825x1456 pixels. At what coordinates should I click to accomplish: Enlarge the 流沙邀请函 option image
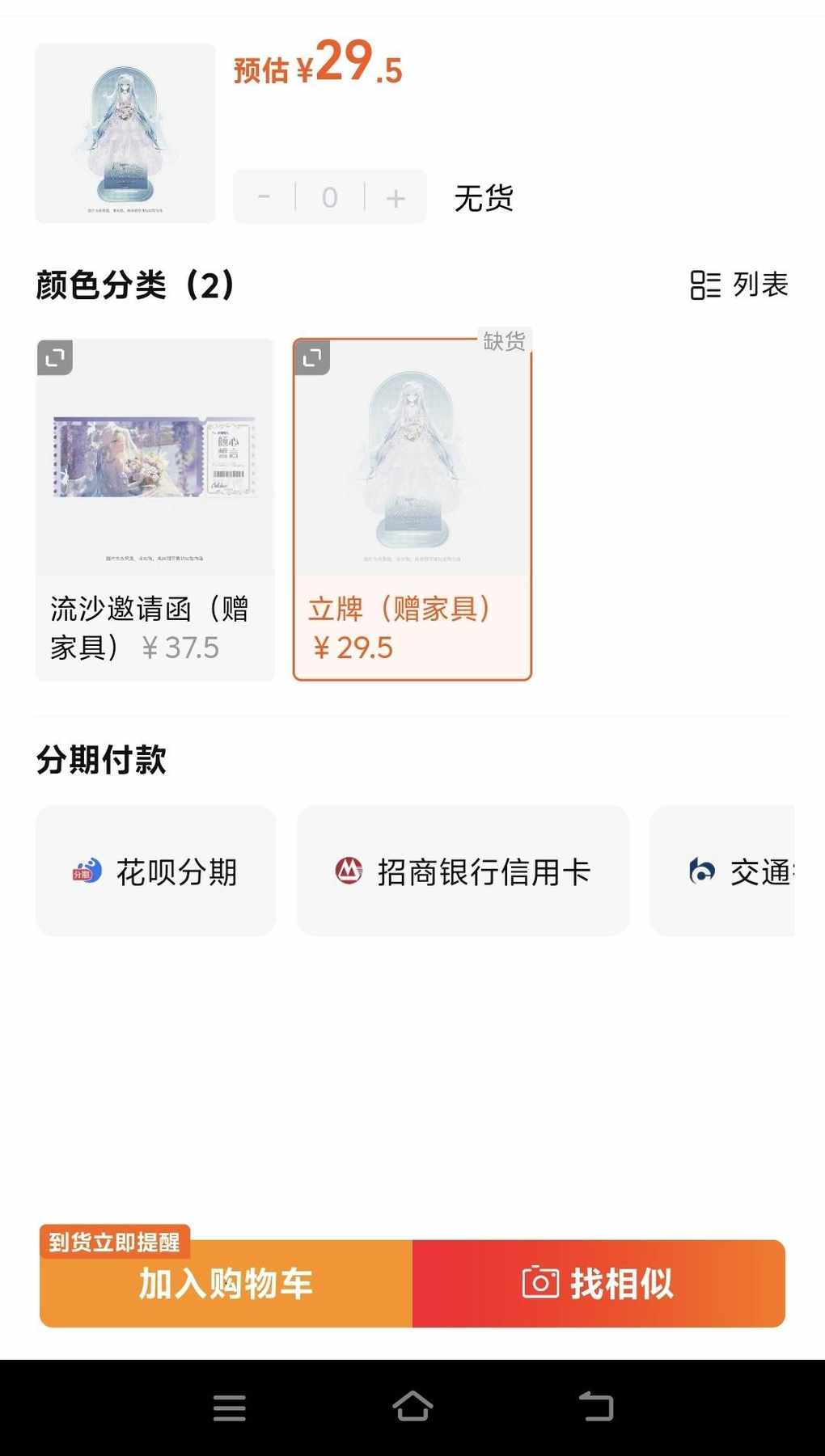click(x=56, y=357)
